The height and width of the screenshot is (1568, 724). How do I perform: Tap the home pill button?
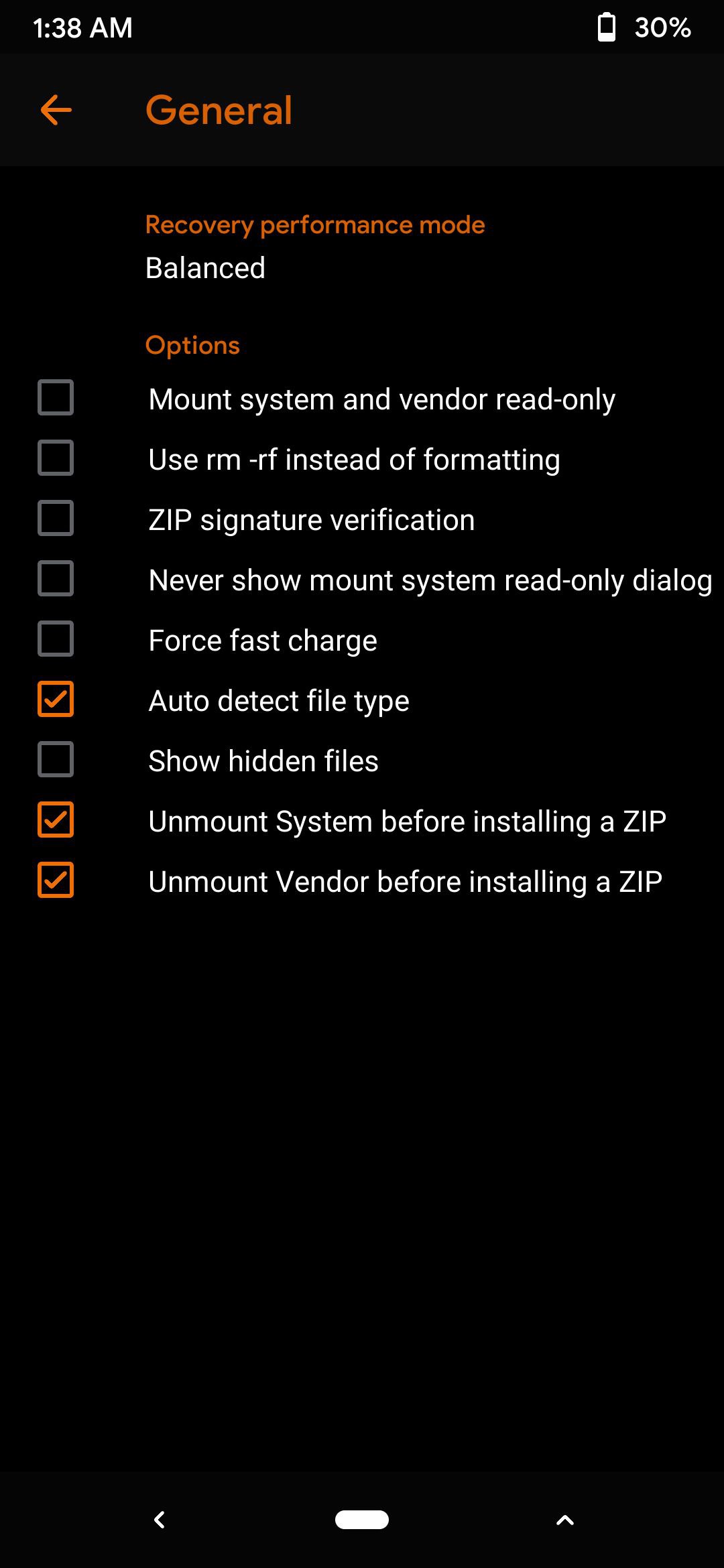[x=362, y=1520]
